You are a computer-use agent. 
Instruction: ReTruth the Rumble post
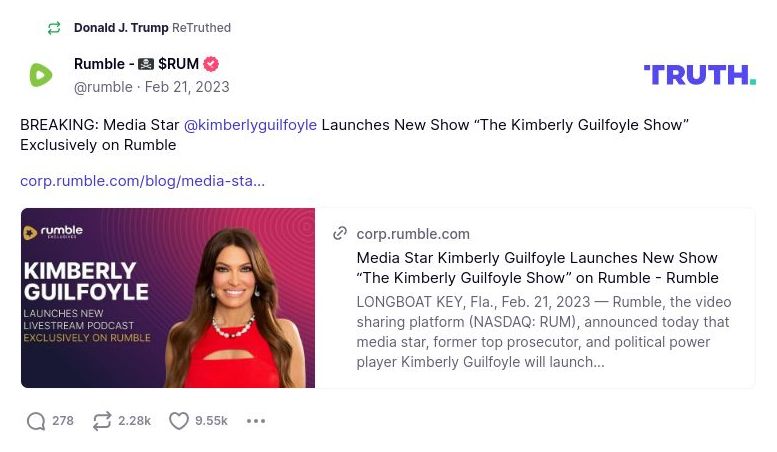102,421
